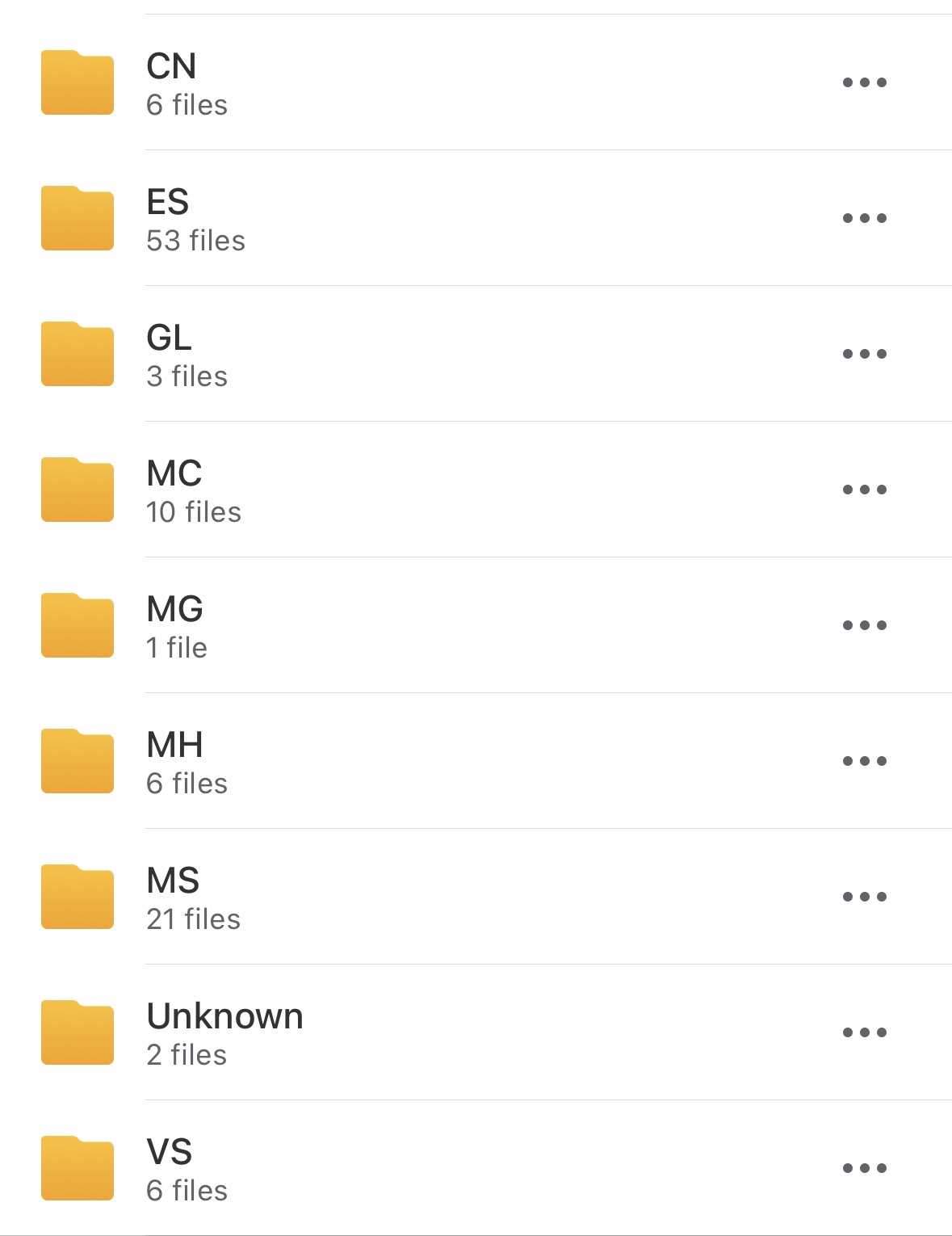Open more actions for MH folder

(x=864, y=761)
